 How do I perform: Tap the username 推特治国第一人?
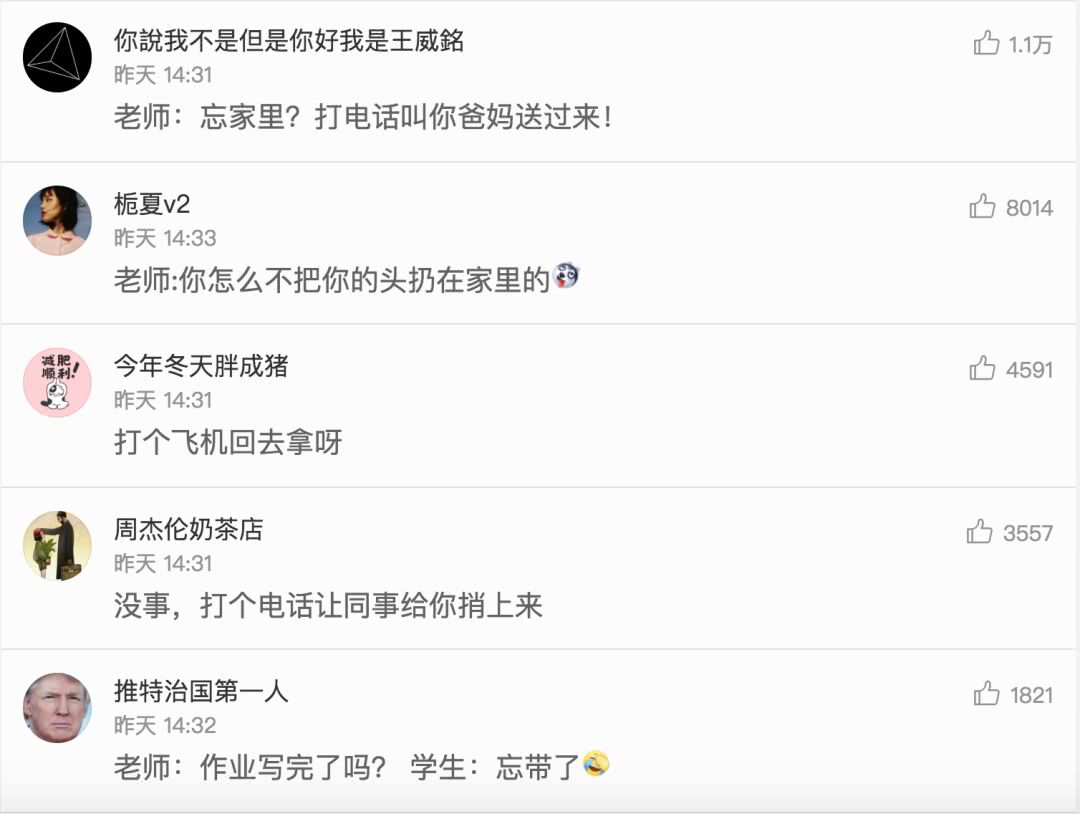201,691
